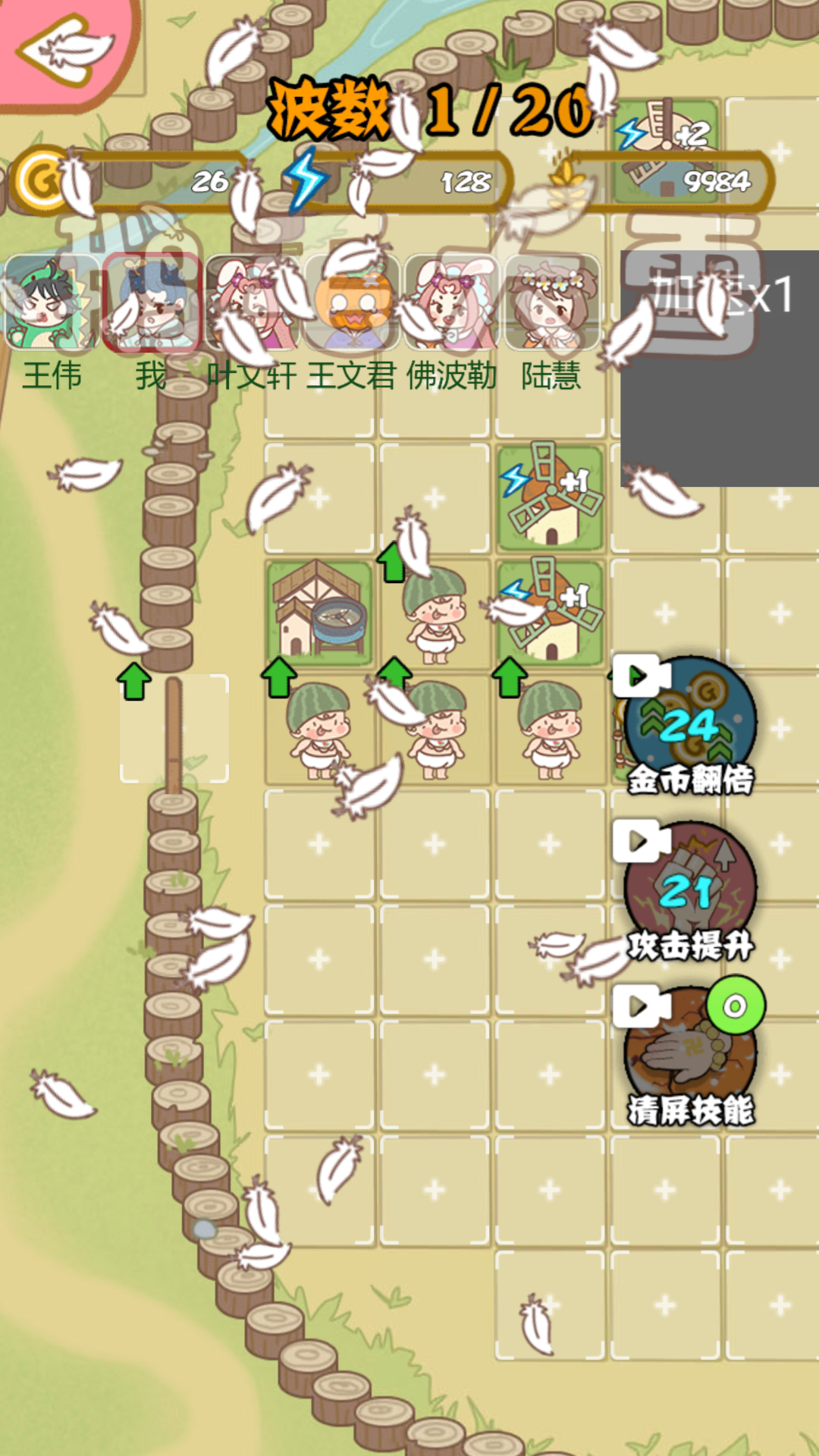Open player 叶文轩's avatar
Screen dimensions: 819x1456
(x=252, y=303)
